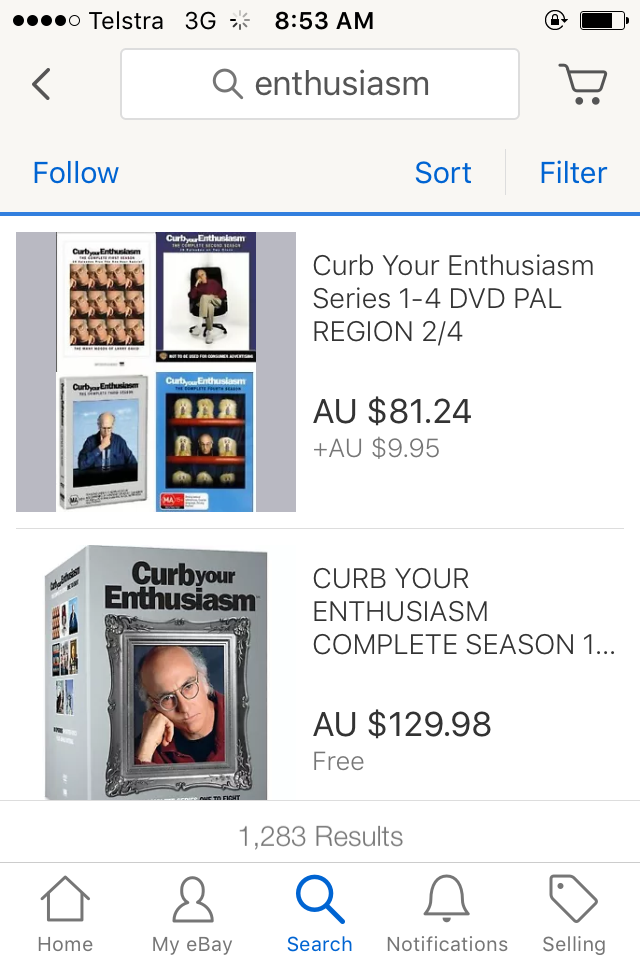Switch to the My eBay tab

pyautogui.click(x=192, y=912)
